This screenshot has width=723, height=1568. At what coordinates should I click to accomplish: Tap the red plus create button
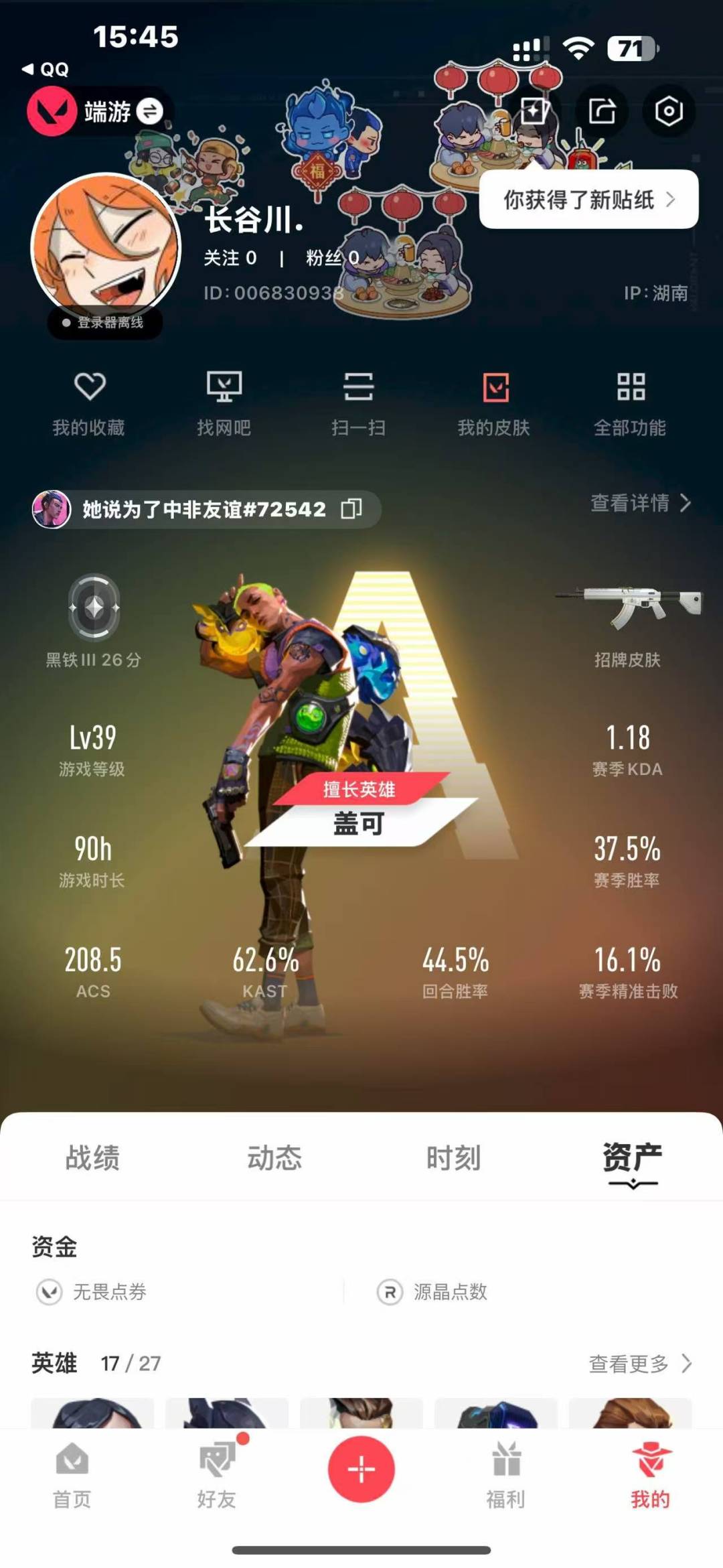[361, 1470]
